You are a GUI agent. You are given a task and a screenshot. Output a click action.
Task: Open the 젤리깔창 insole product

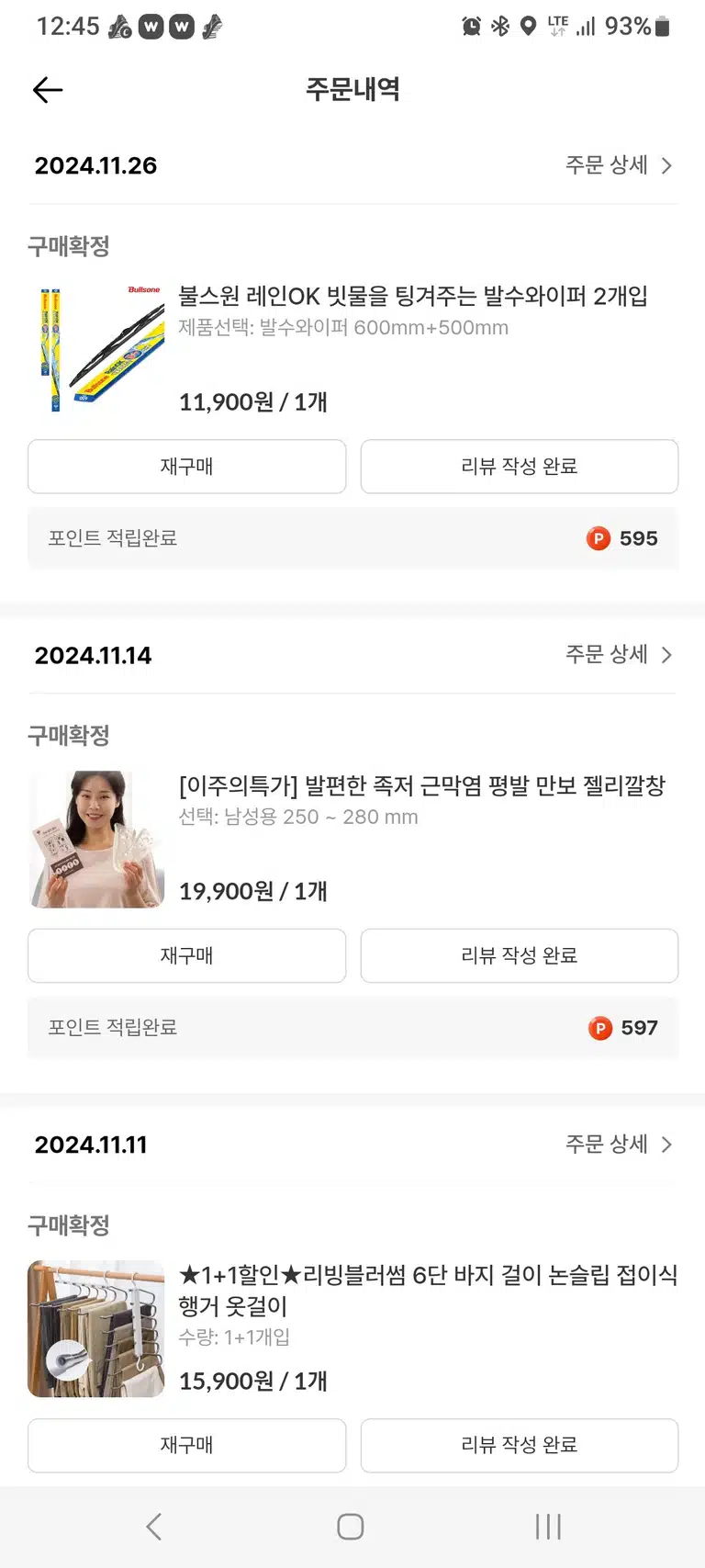coord(421,786)
